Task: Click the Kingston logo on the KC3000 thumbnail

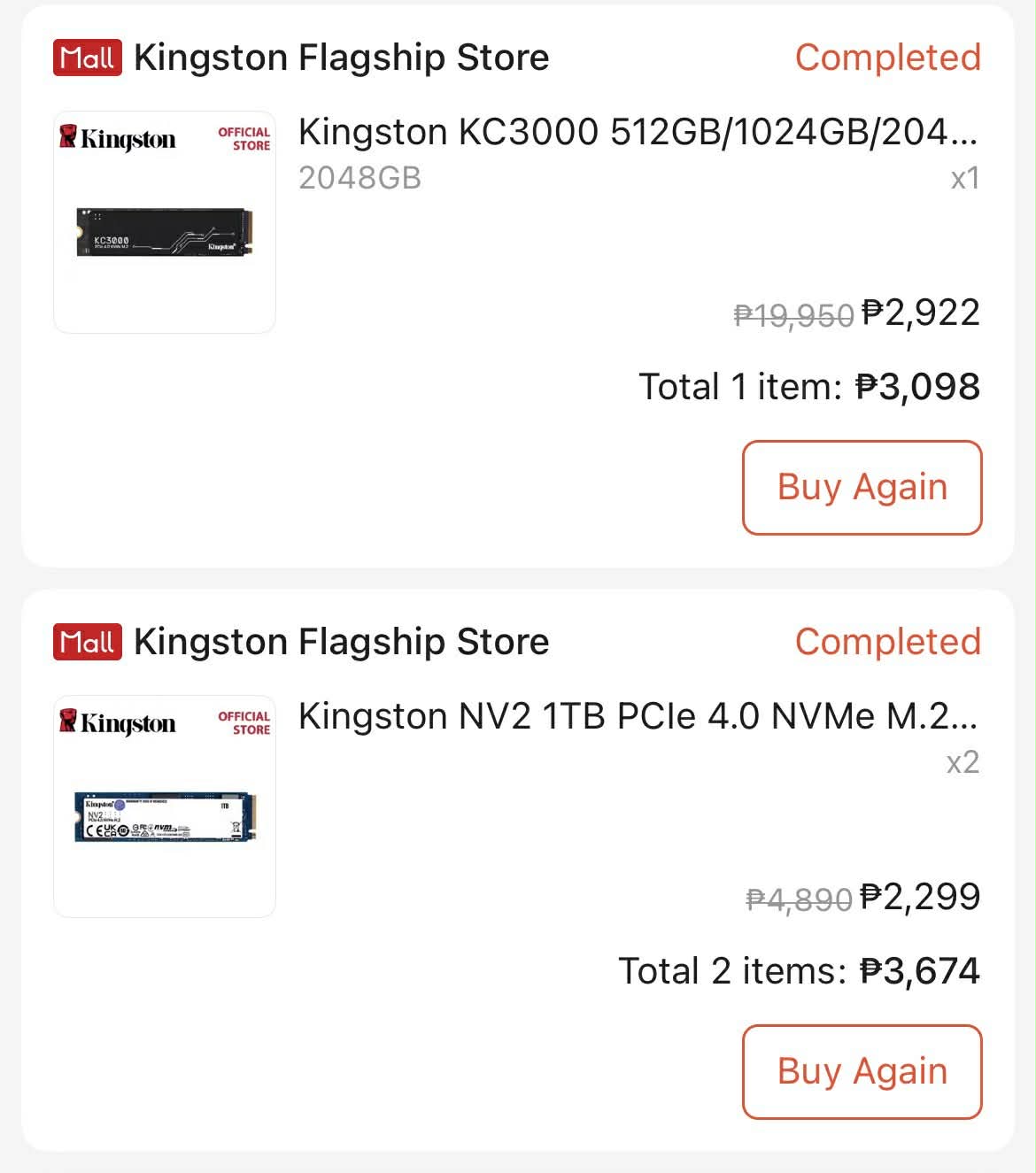Action: 120,139
